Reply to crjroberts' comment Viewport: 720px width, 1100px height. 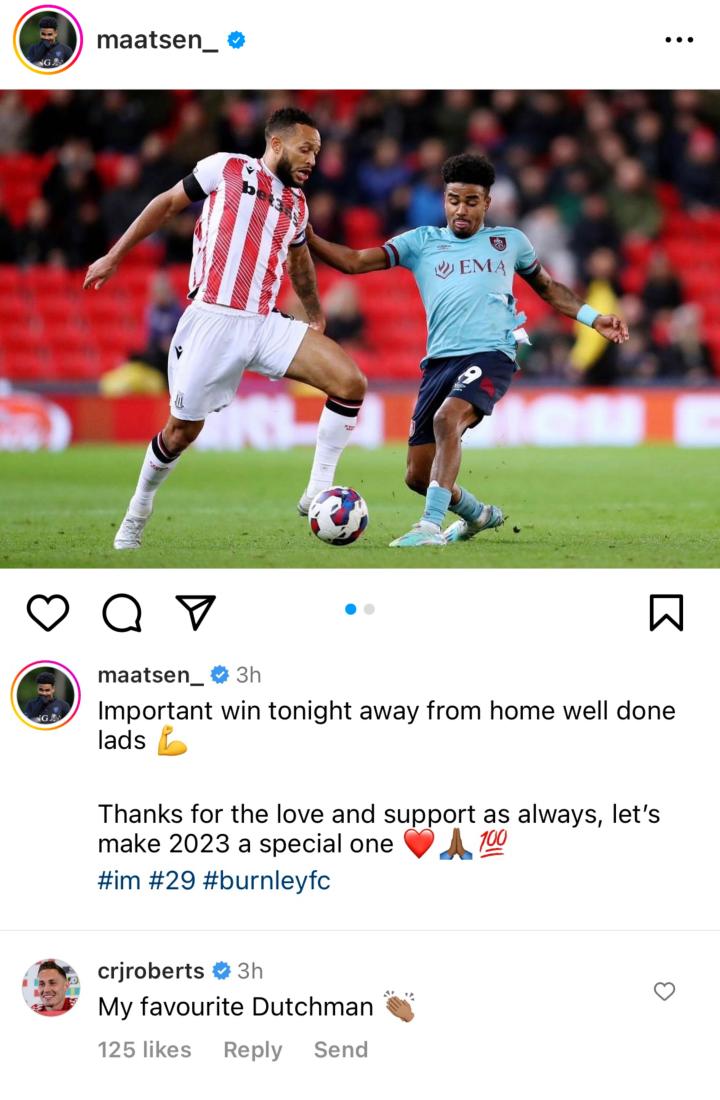click(252, 1049)
